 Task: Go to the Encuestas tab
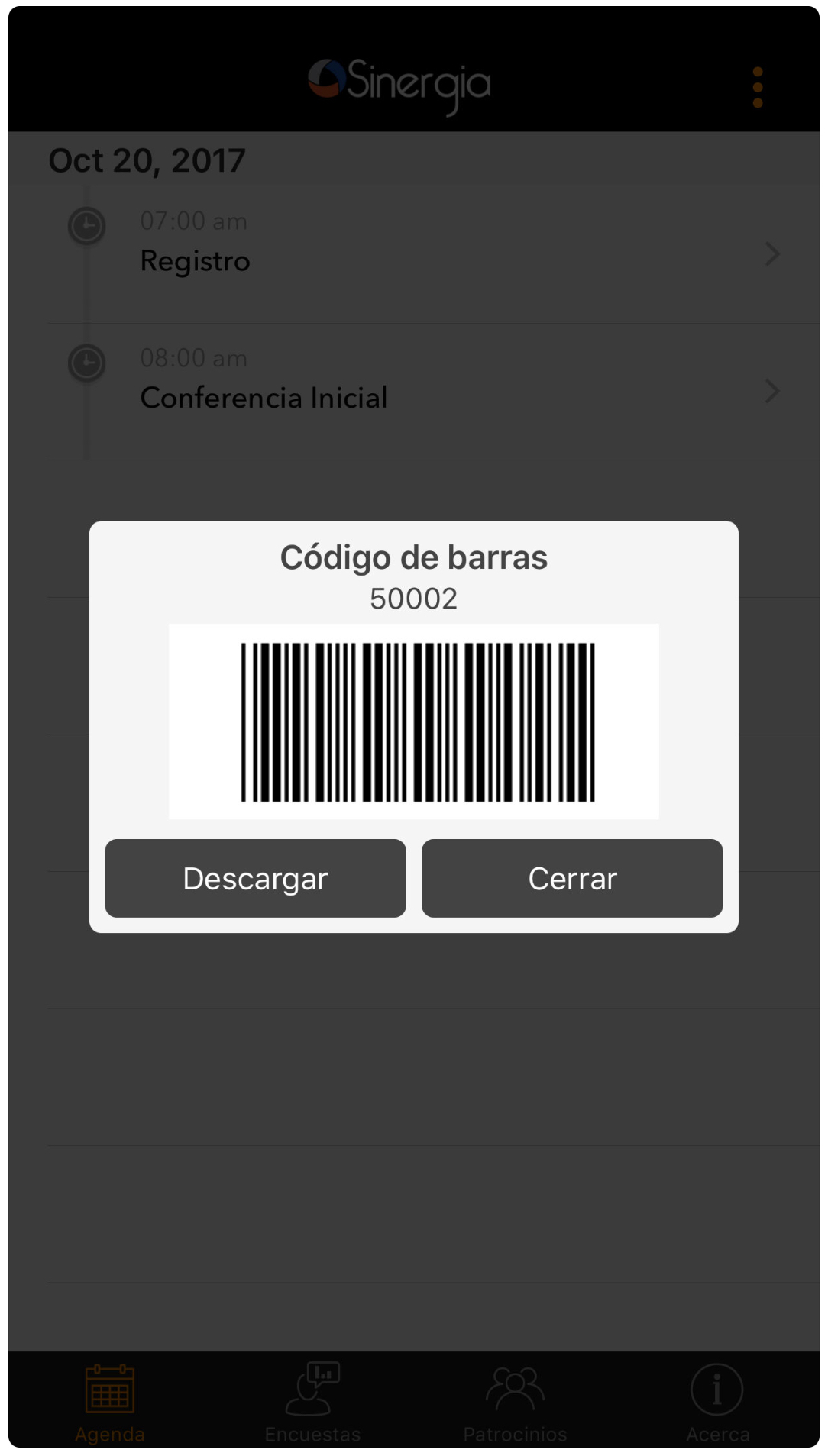(312, 1402)
